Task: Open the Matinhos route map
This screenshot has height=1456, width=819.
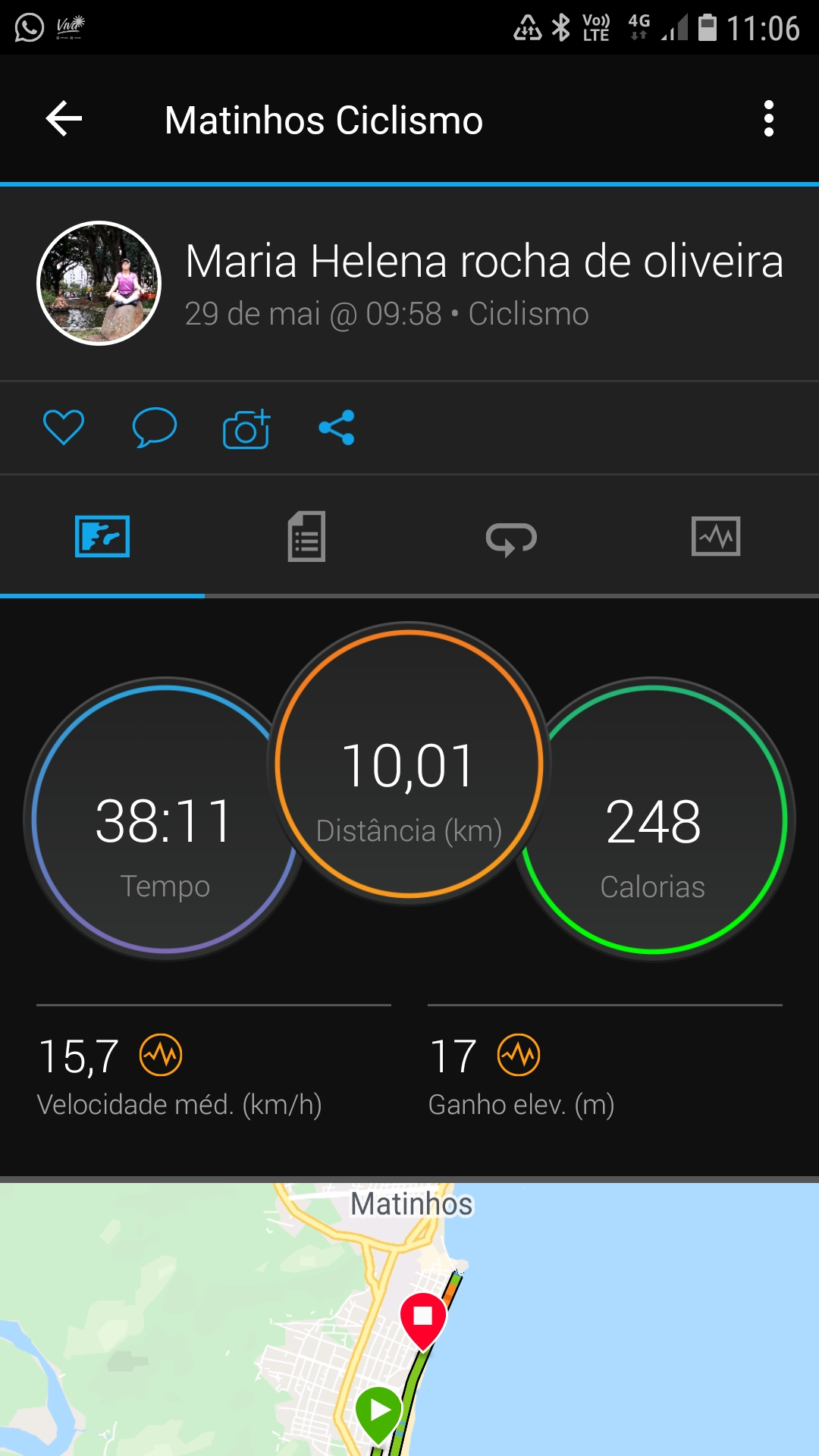Action: point(409,1319)
